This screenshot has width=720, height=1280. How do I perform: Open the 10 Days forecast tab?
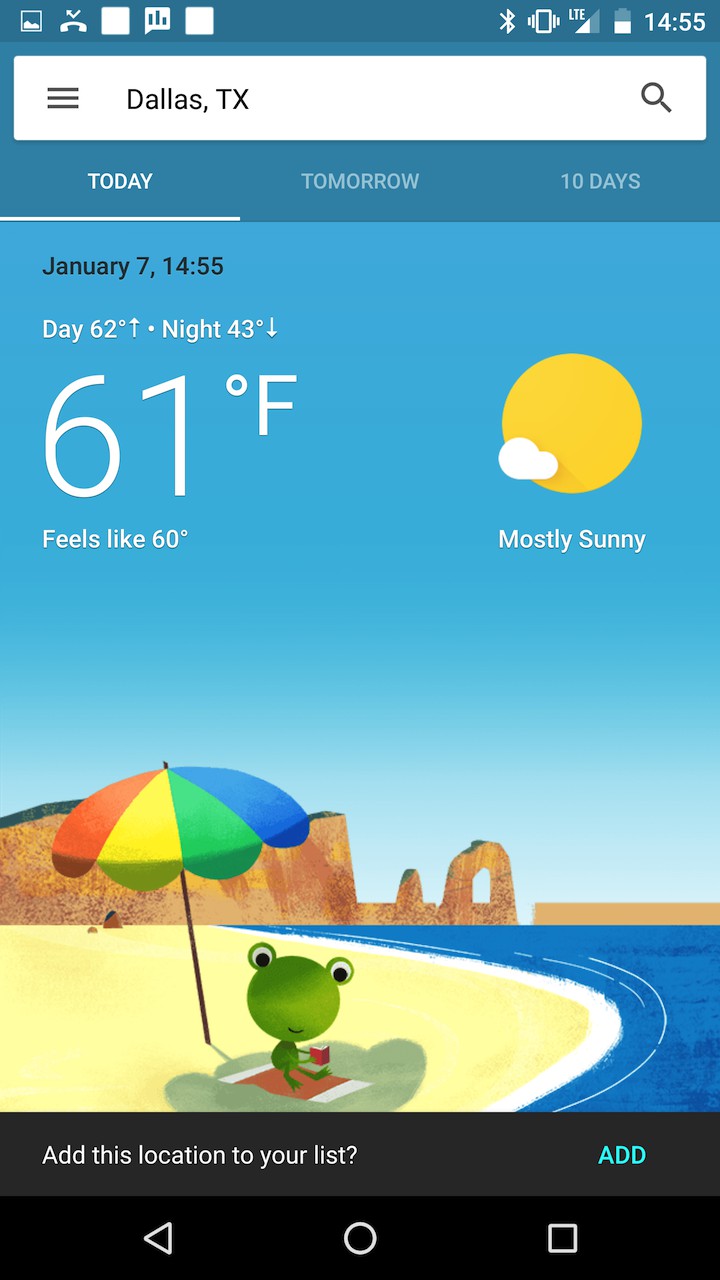(600, 181)
